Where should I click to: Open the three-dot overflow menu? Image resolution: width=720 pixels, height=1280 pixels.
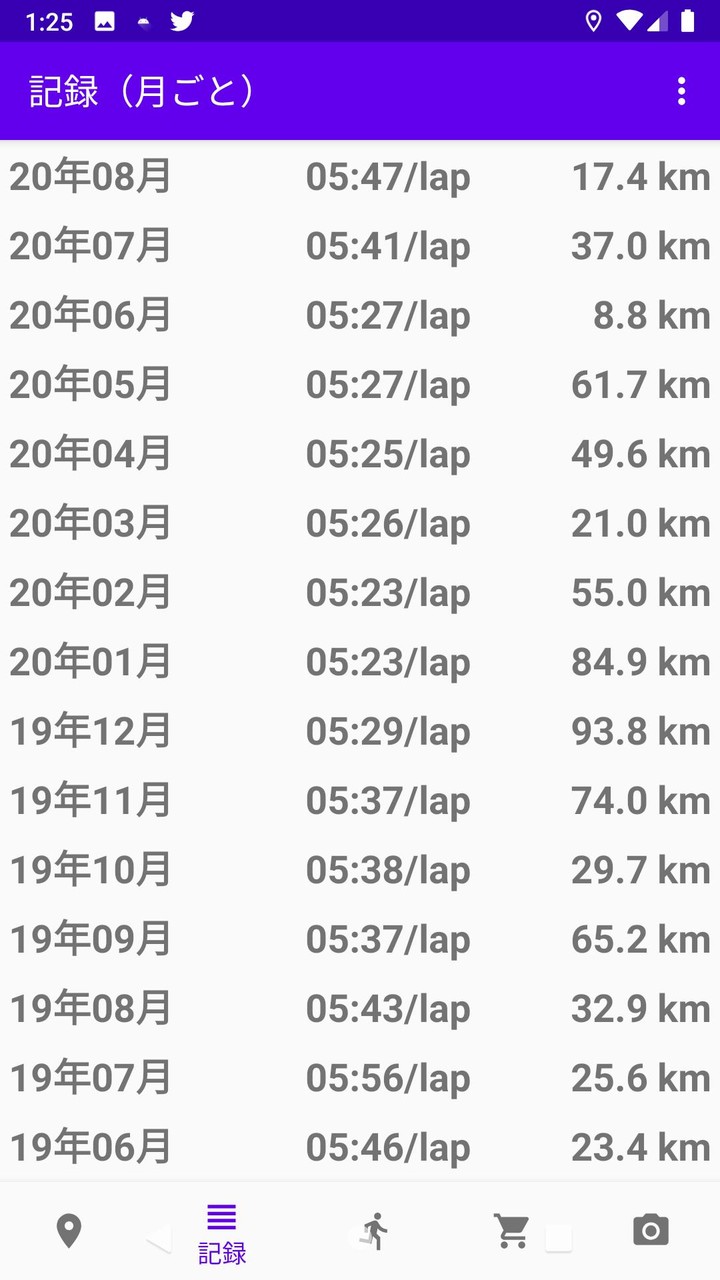681,91
